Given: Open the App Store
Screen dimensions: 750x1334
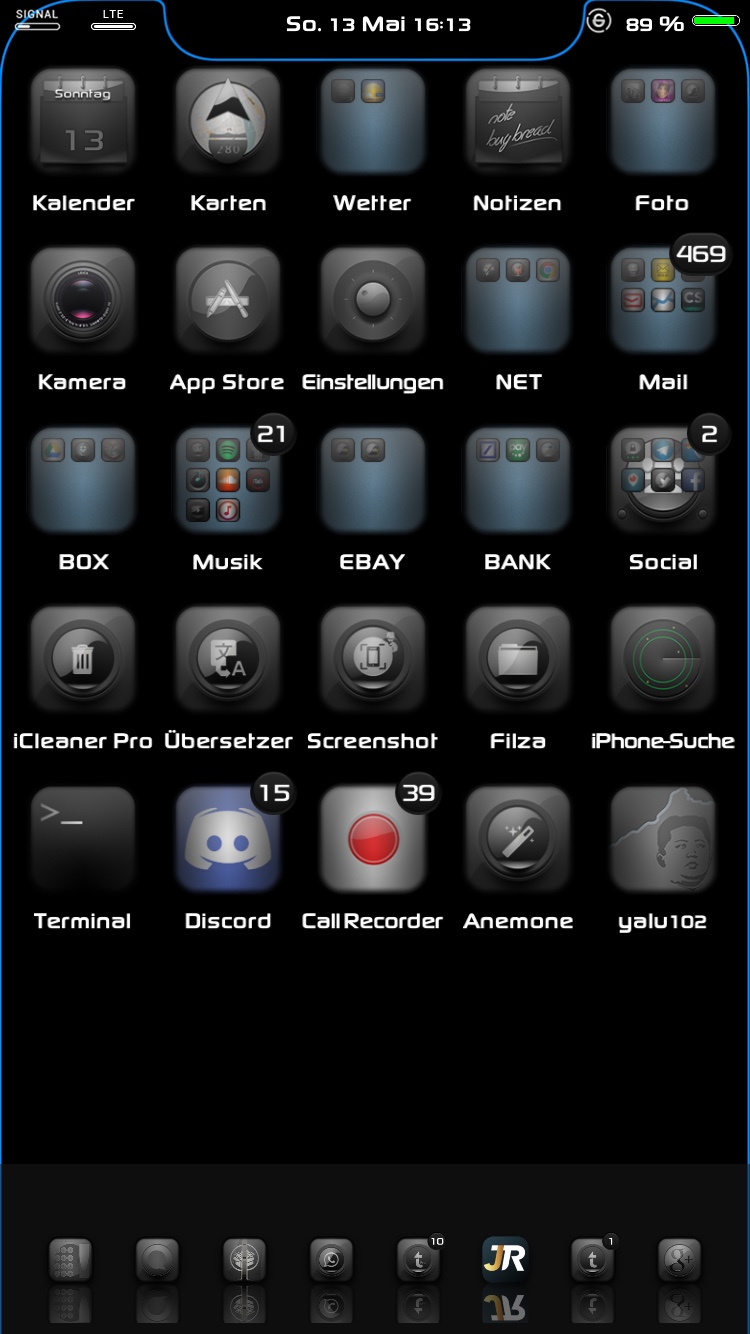Looking at the screenshot, I should tap(228, 300).
